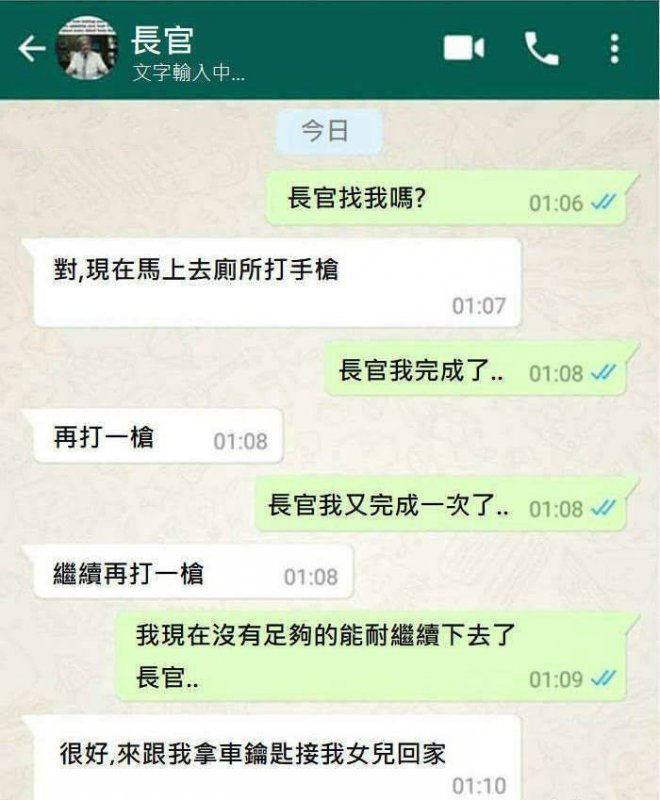Start a video call with 長官
The image size is (660, 800).
click(x=464, y=48)
